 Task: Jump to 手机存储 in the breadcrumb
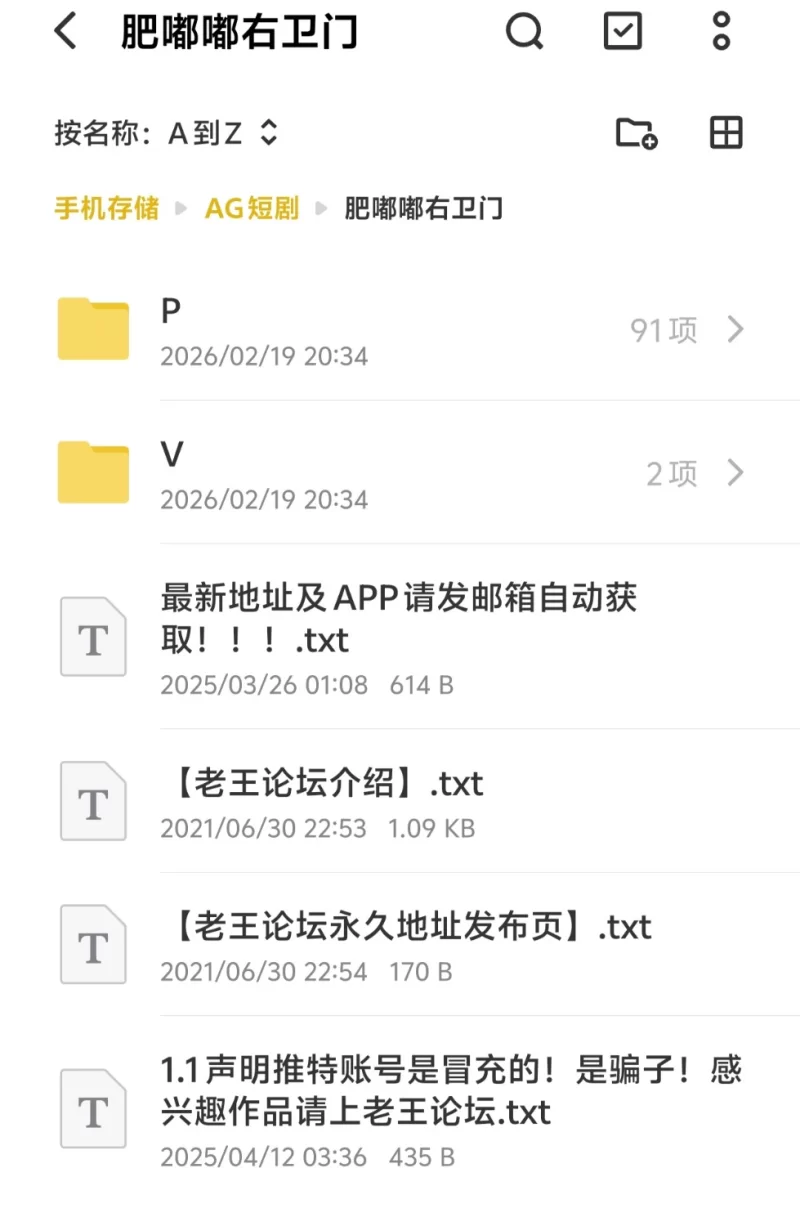[x=107, y=208]
